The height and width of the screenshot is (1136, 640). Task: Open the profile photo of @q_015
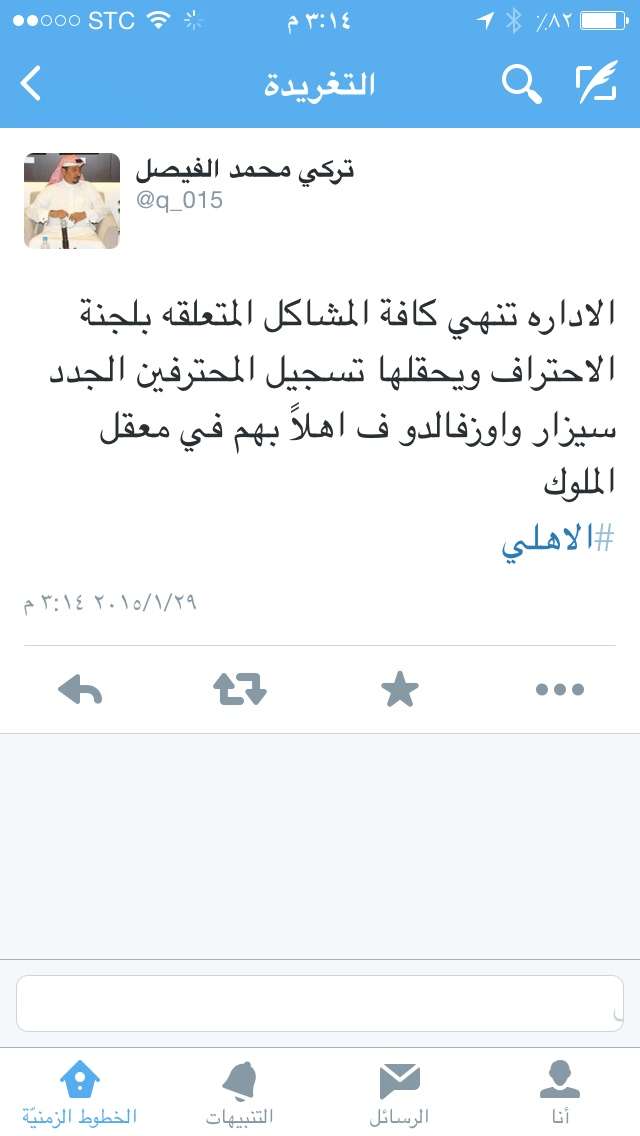[x=72, y=200]
